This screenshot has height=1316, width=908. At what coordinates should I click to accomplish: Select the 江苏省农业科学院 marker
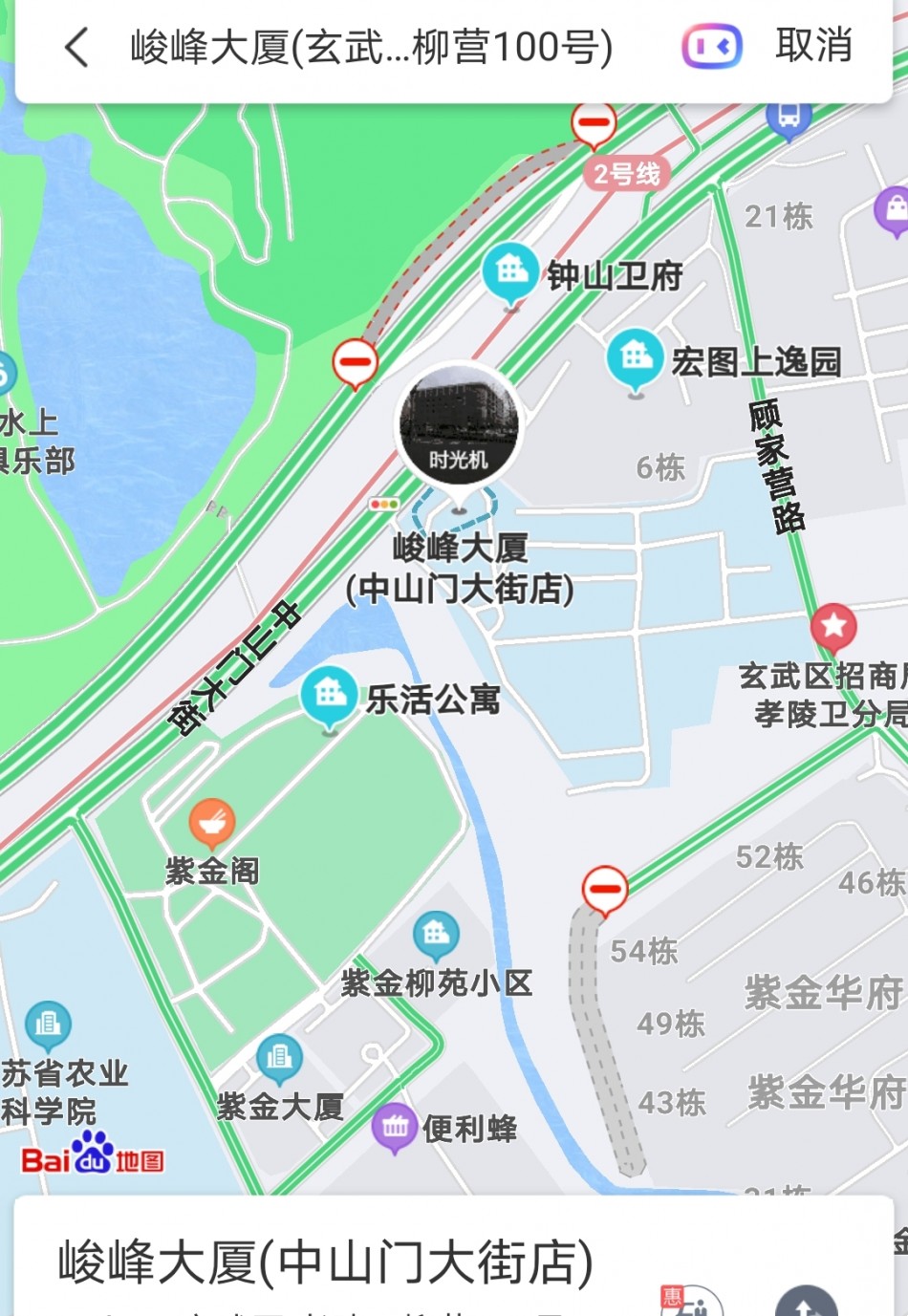click(x=48, y=1025)
